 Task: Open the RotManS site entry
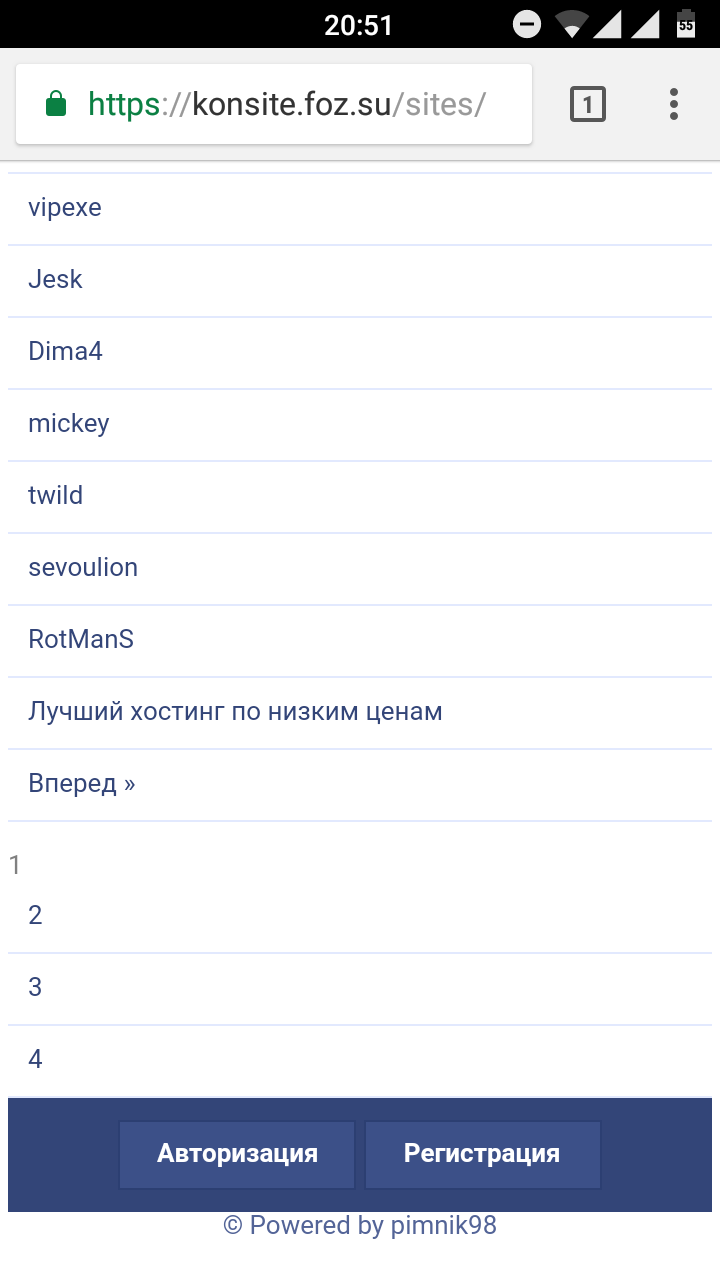coord(81,640)
